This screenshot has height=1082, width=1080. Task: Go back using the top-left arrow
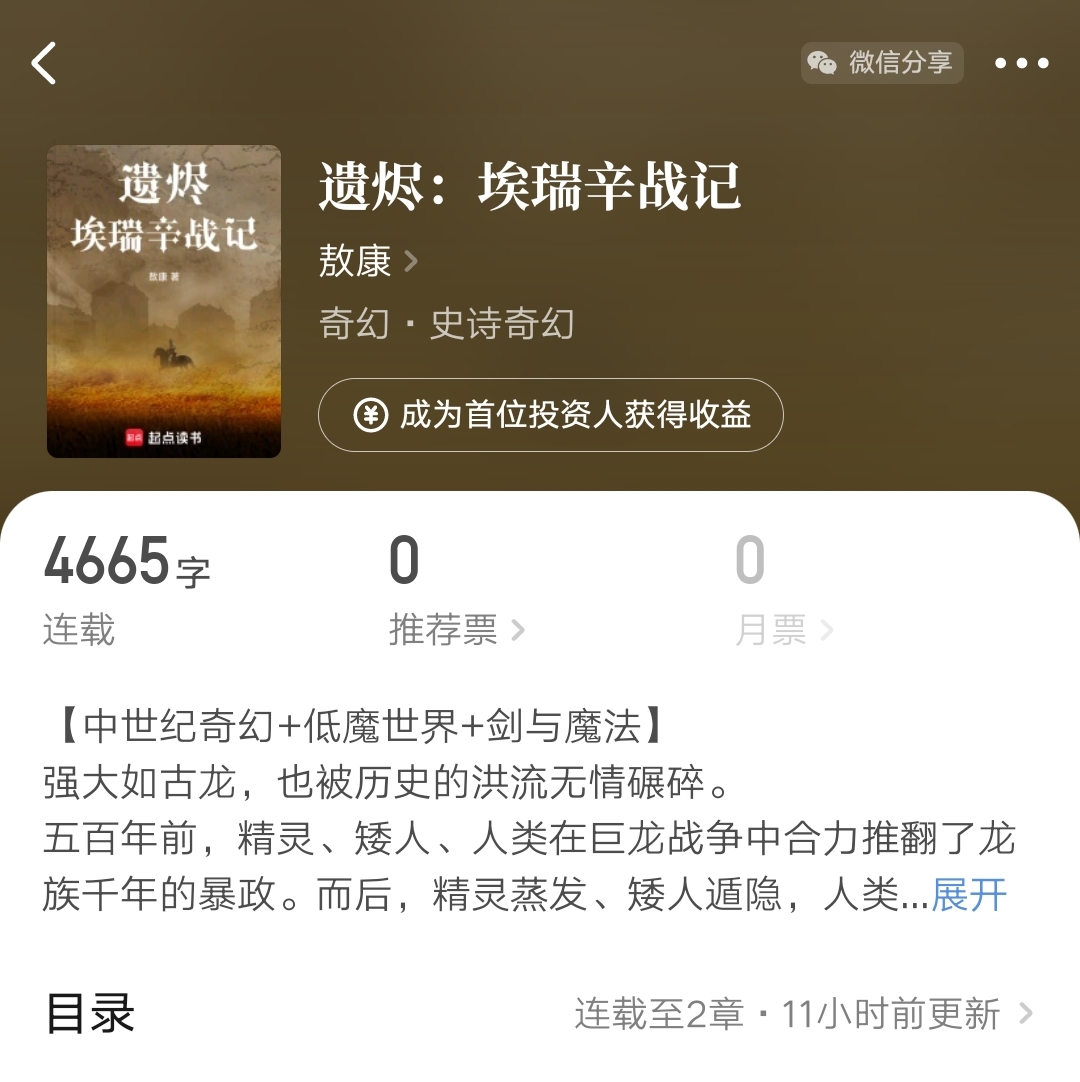click(x=44, y=63)
